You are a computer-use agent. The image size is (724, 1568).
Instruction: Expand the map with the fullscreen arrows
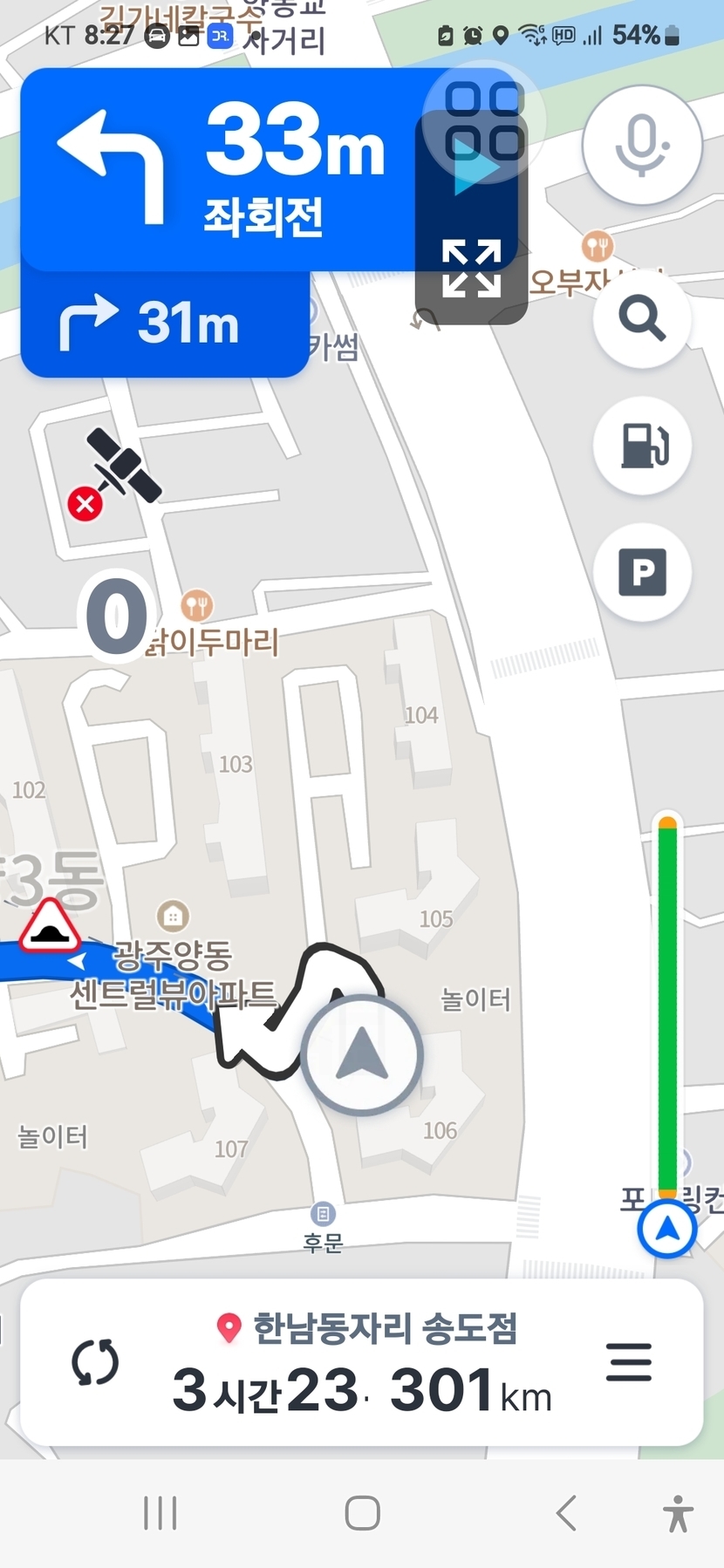[x=471, y=269]
